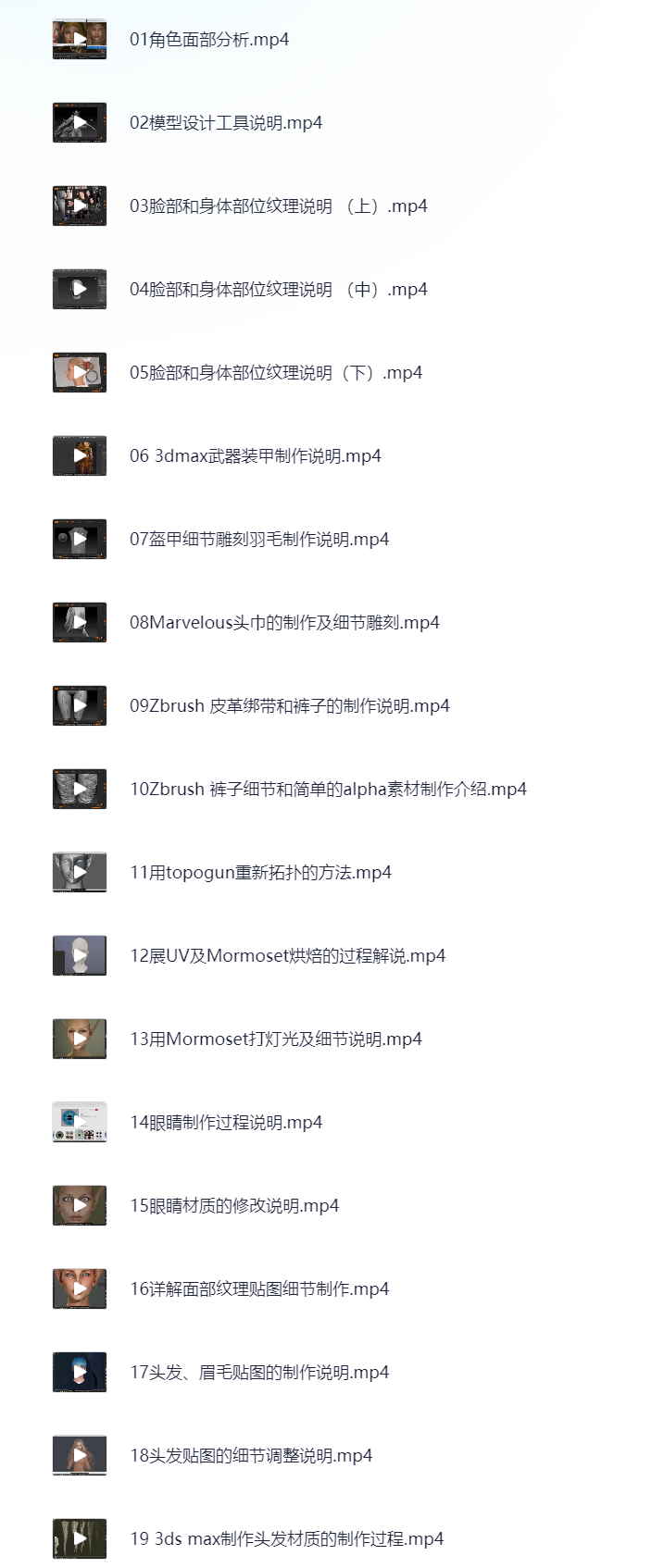Play 09Zbrush 皮革绑带和裤子的制作说明.mp4

click(x=80, y=705)
